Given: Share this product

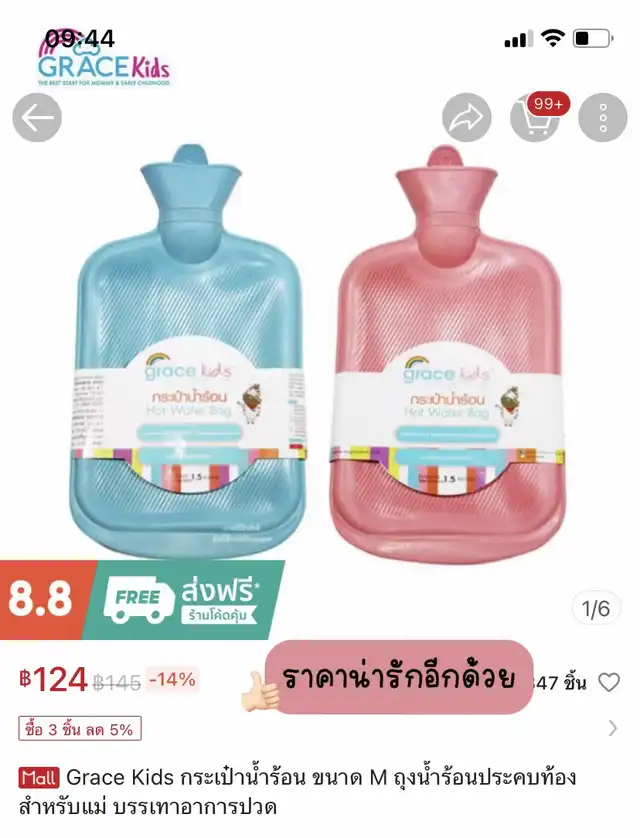Looking at the screenshot, I should 466,118.
